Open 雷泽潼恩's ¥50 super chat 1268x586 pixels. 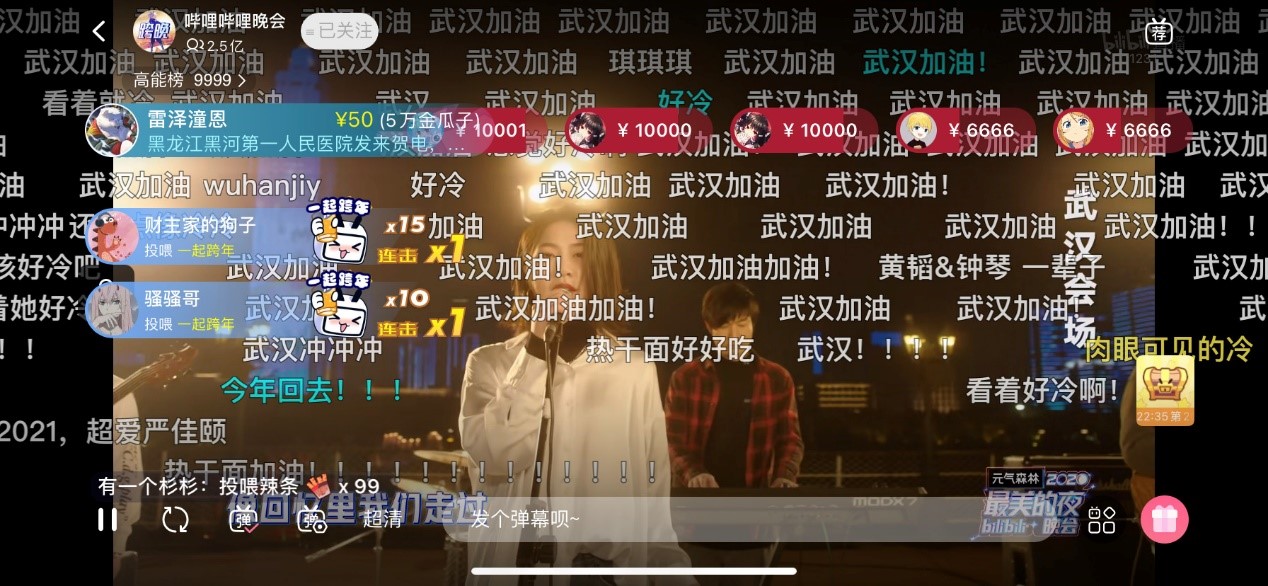[x=280, y=130]
